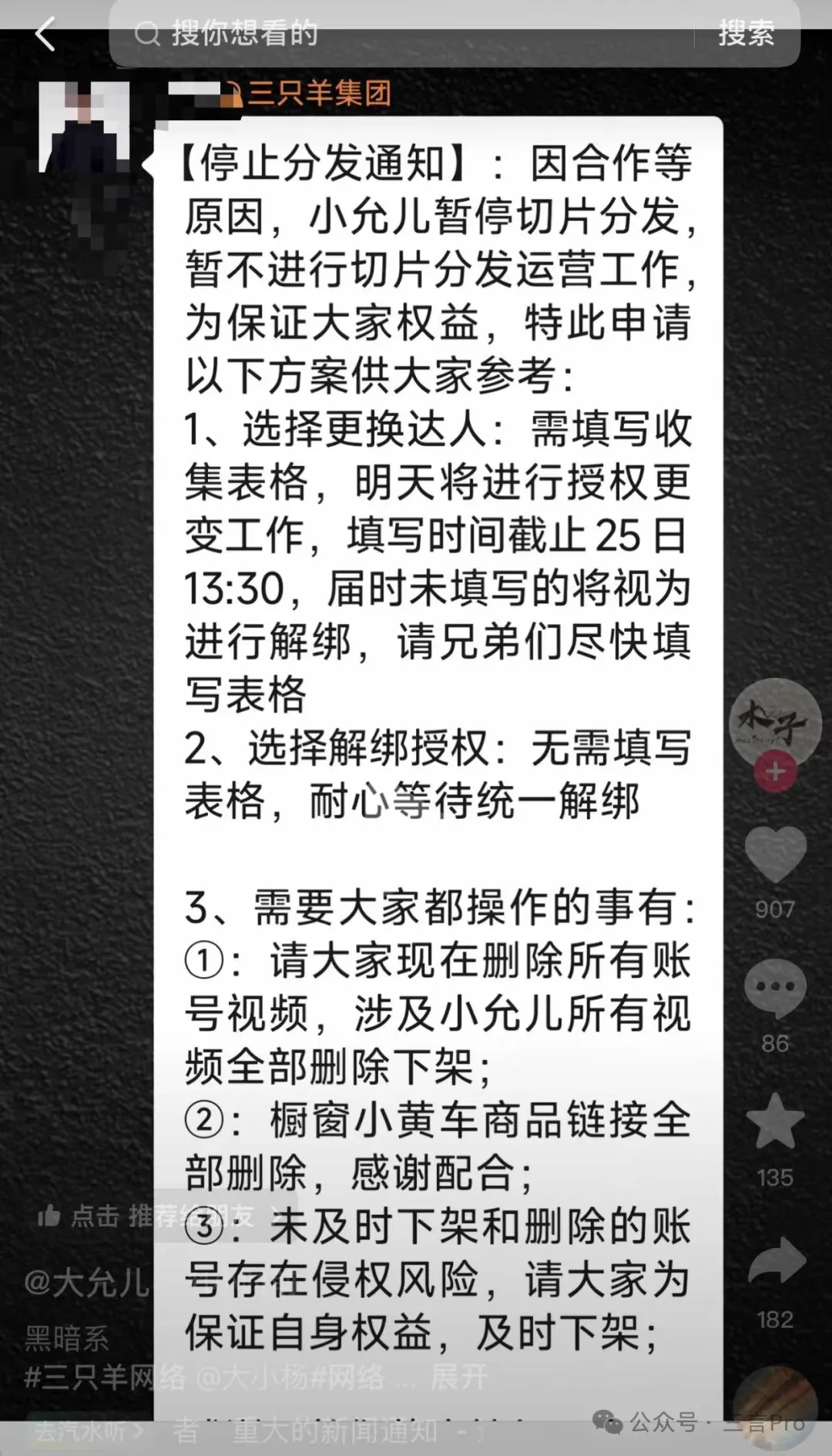Screen dimensions: 832x1456
Task: Expand the caption with 展开
Action: (x=459, y=1377)
